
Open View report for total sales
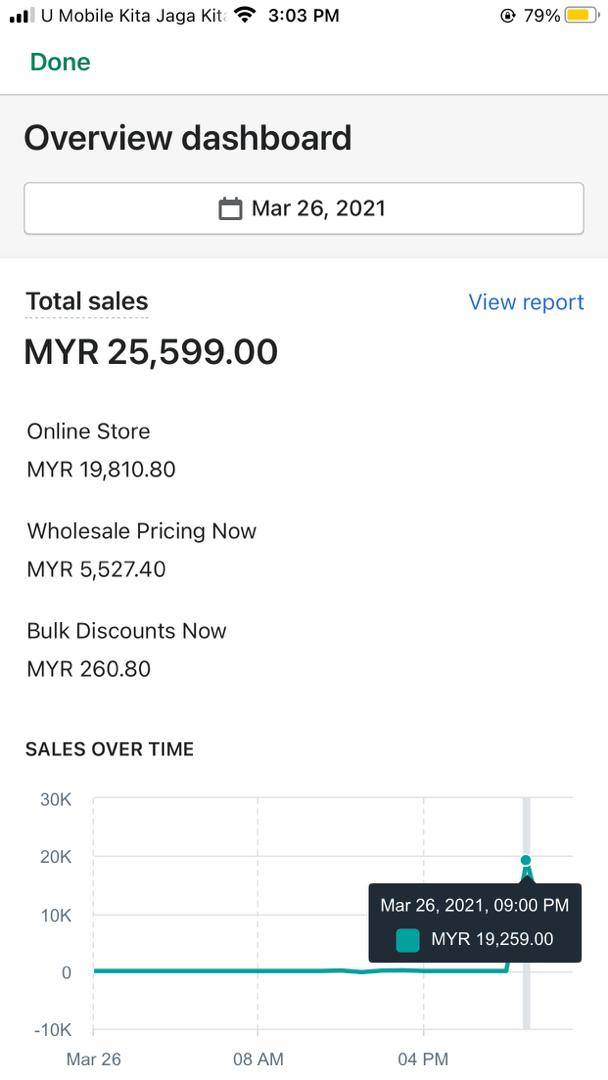526,302
